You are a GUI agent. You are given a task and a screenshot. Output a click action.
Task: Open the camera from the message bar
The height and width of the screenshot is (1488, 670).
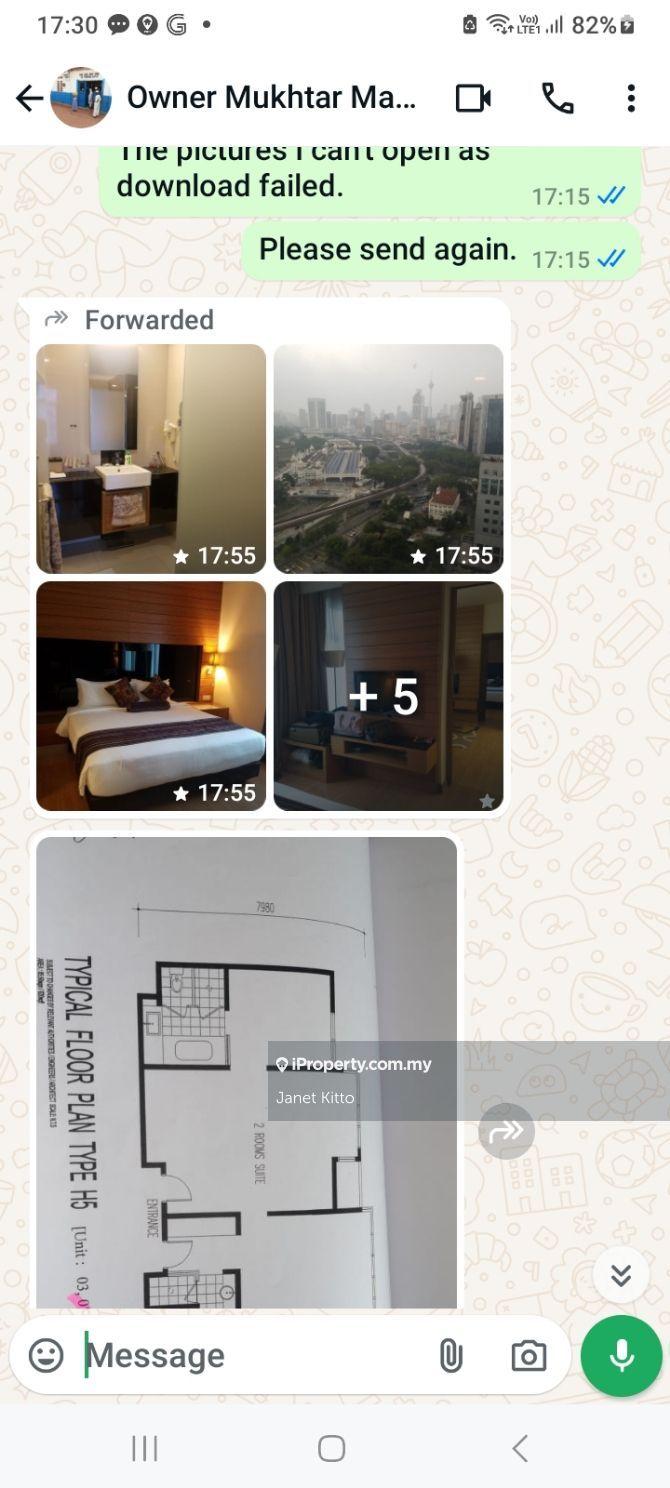pyautogui.click(x=528, y=1355)
